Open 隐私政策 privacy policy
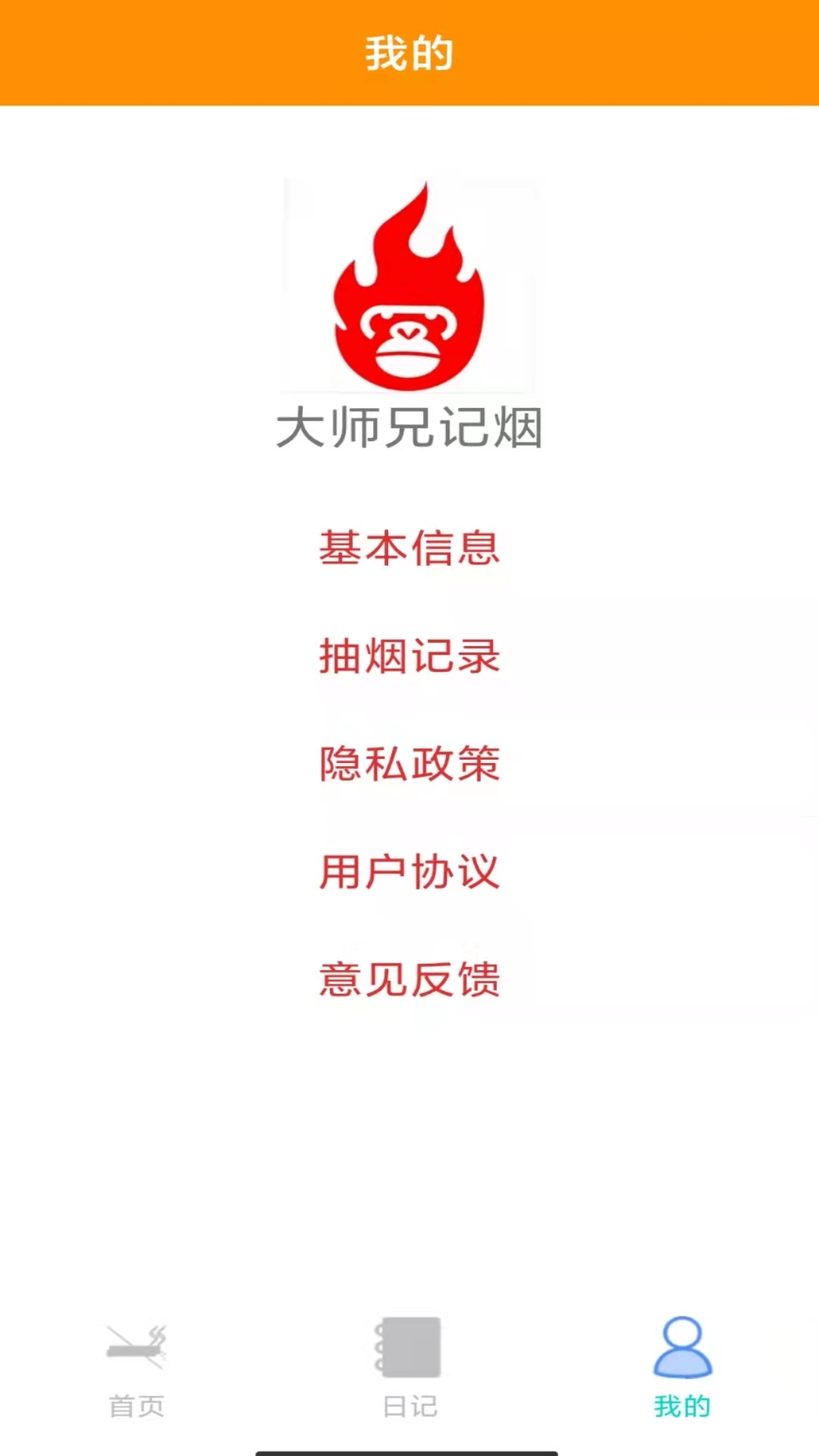The width and height of the screenshot is (819, 1456). 409,764
